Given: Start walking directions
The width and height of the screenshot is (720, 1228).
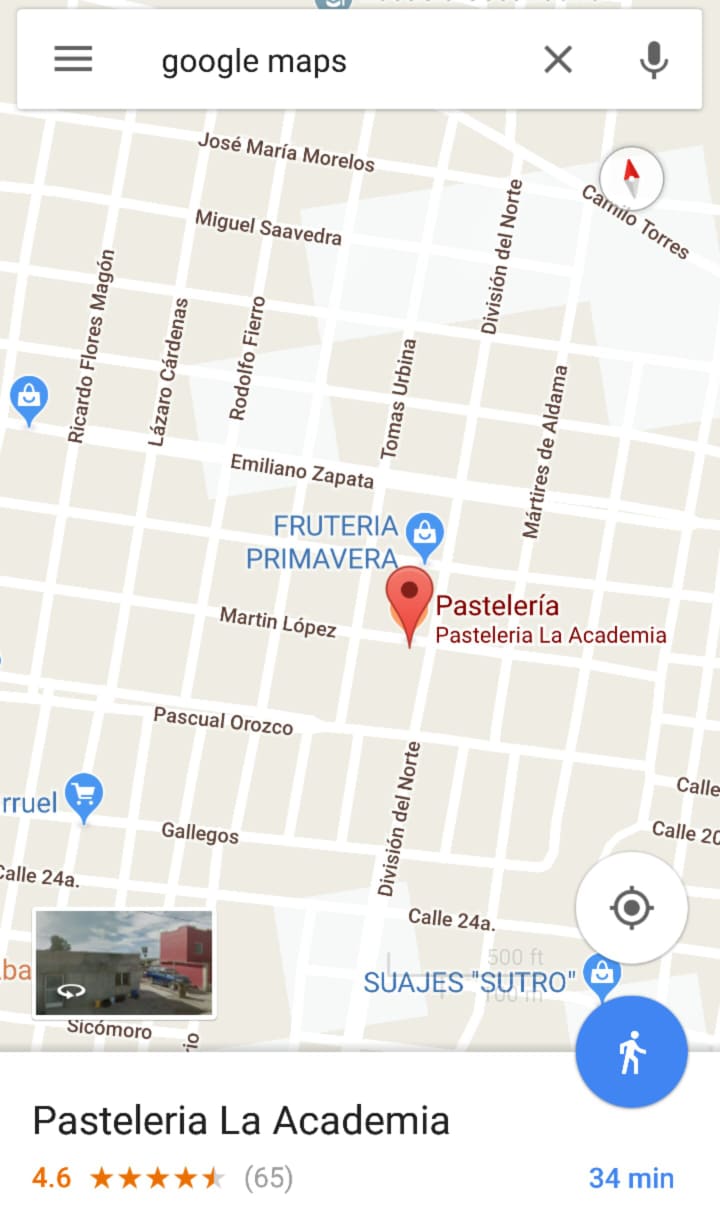Looking at the screenshot, I should click(631, 1052).
